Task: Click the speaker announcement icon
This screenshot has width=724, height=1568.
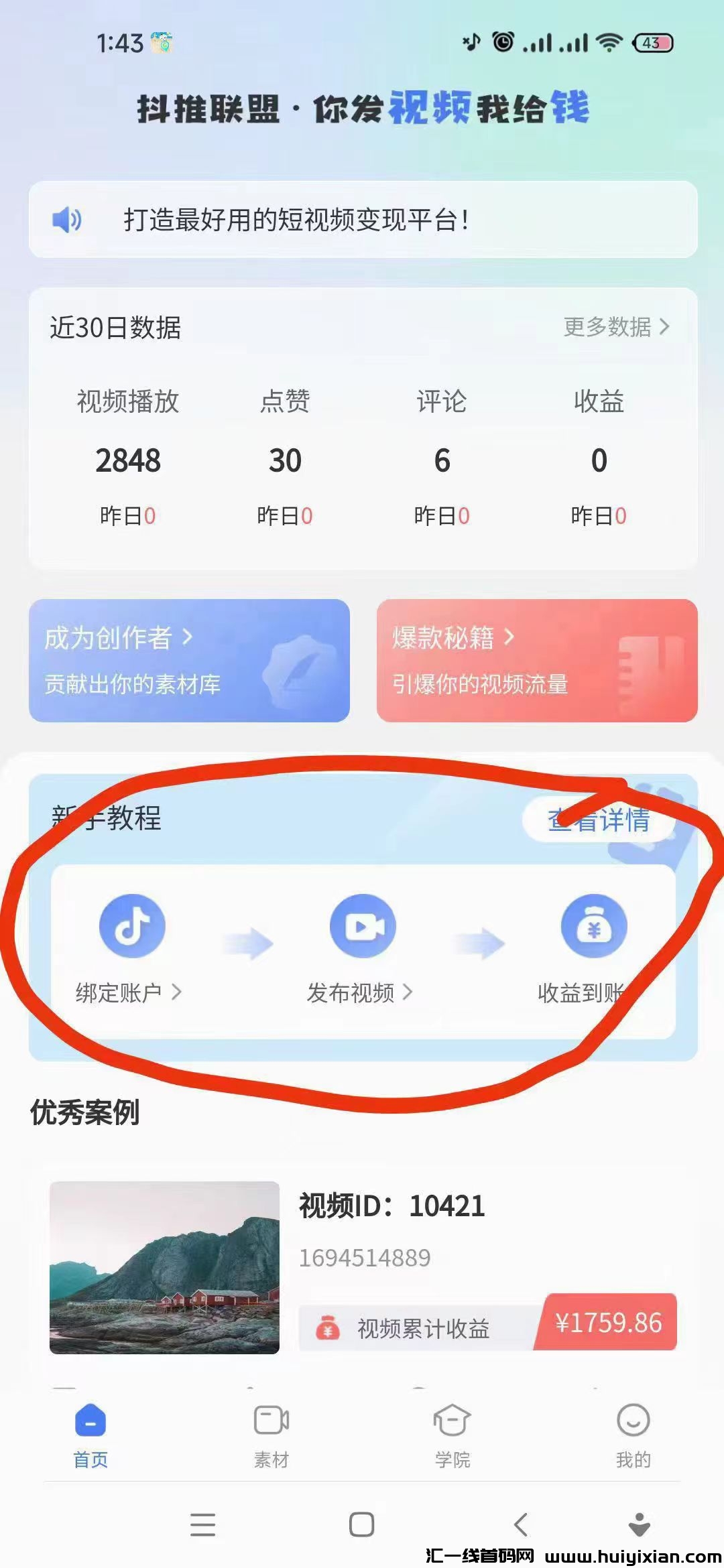Action: pos(67,220)
